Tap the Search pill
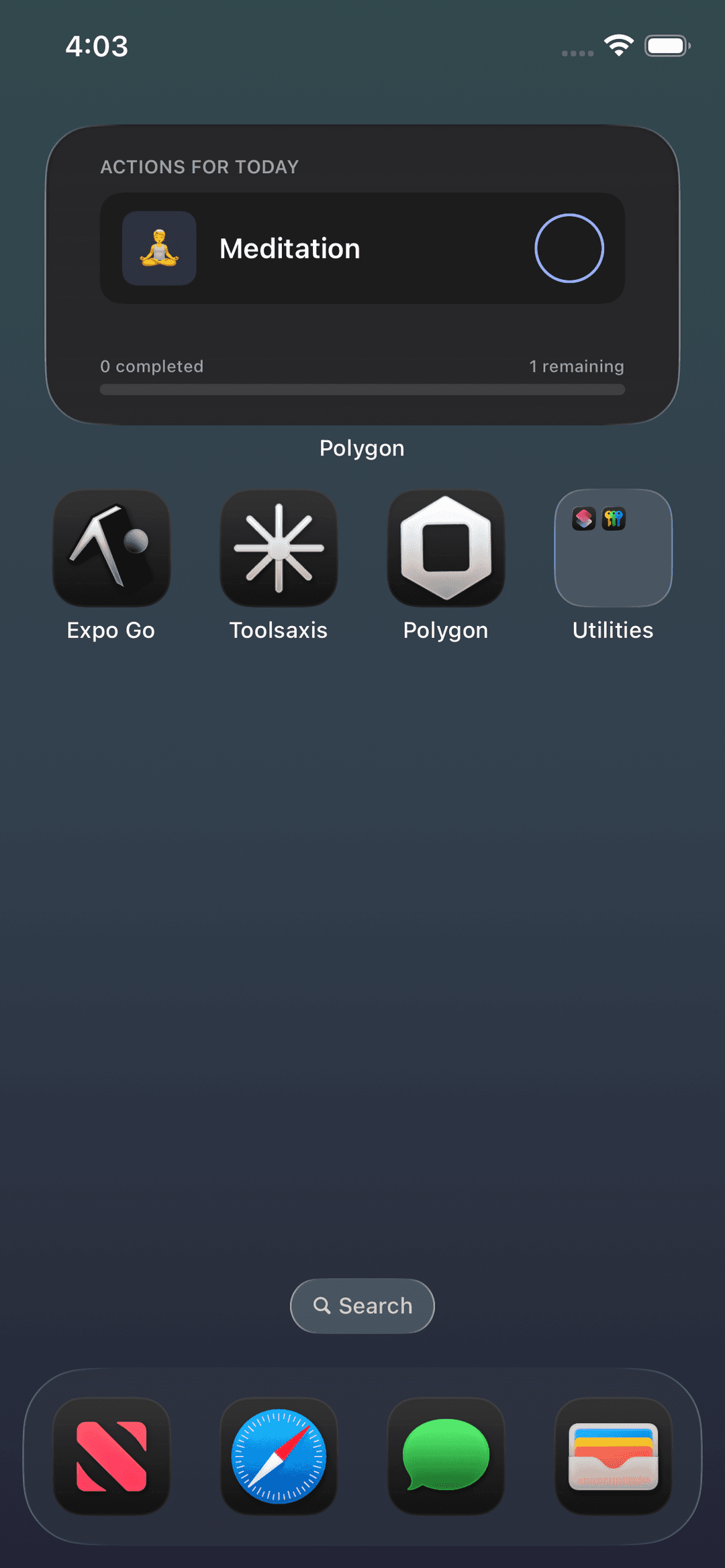This screenshot has width=725, height=1568. coord(362,1305)
